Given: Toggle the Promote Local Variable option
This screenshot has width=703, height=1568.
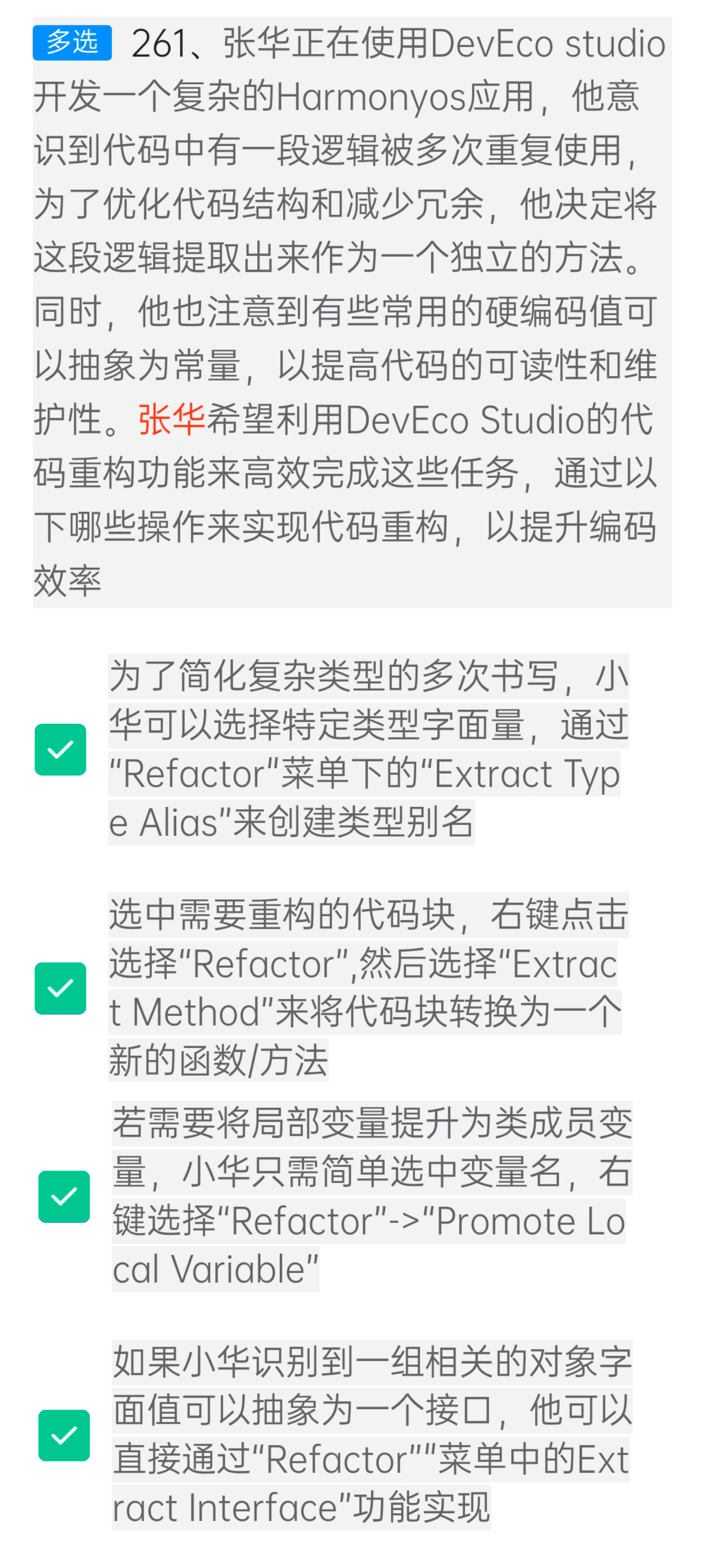Looking at the screenshot, I should click(x=64, y=1196).
